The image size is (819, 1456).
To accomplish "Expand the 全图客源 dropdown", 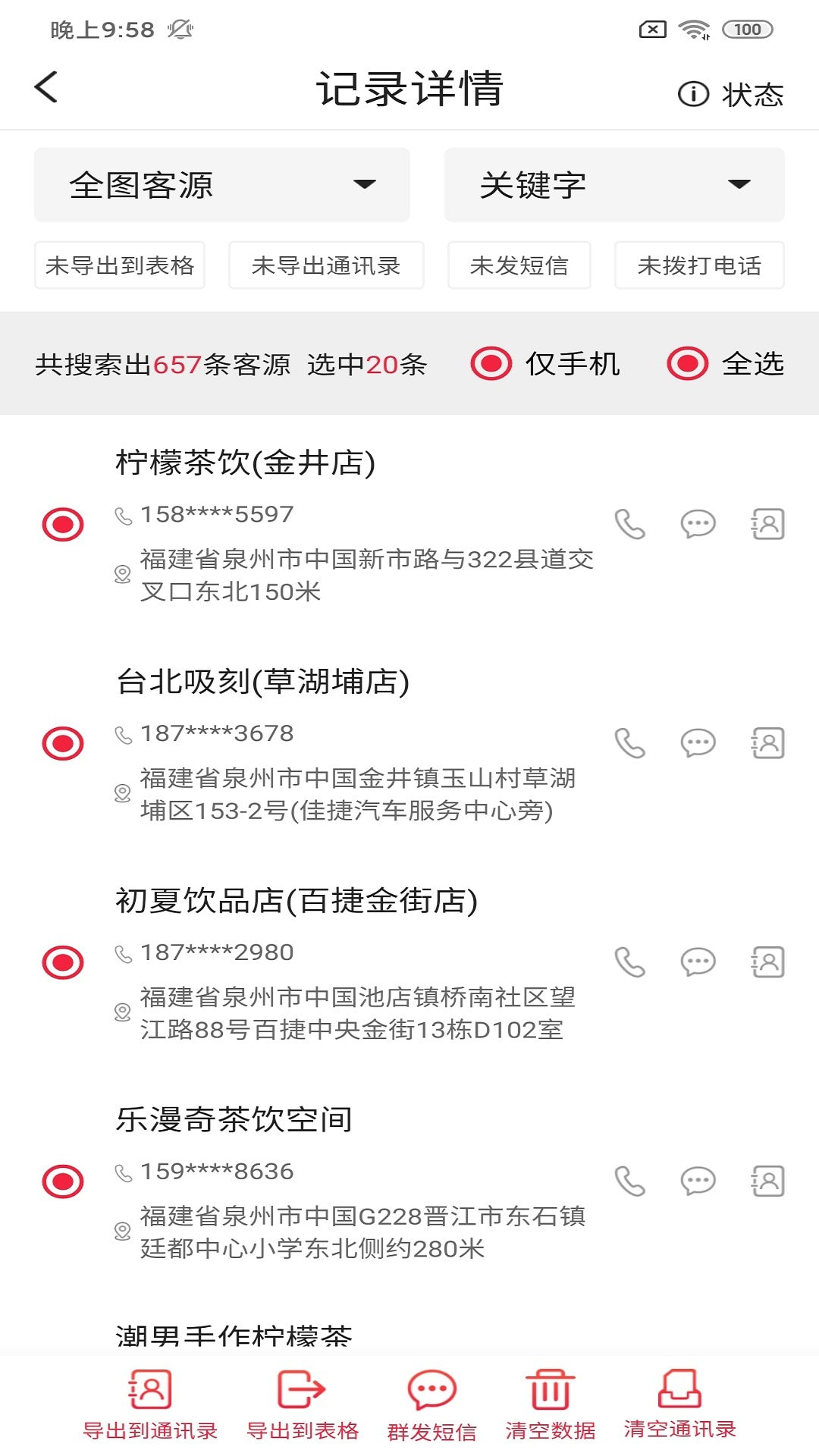I will click(221, 185).
